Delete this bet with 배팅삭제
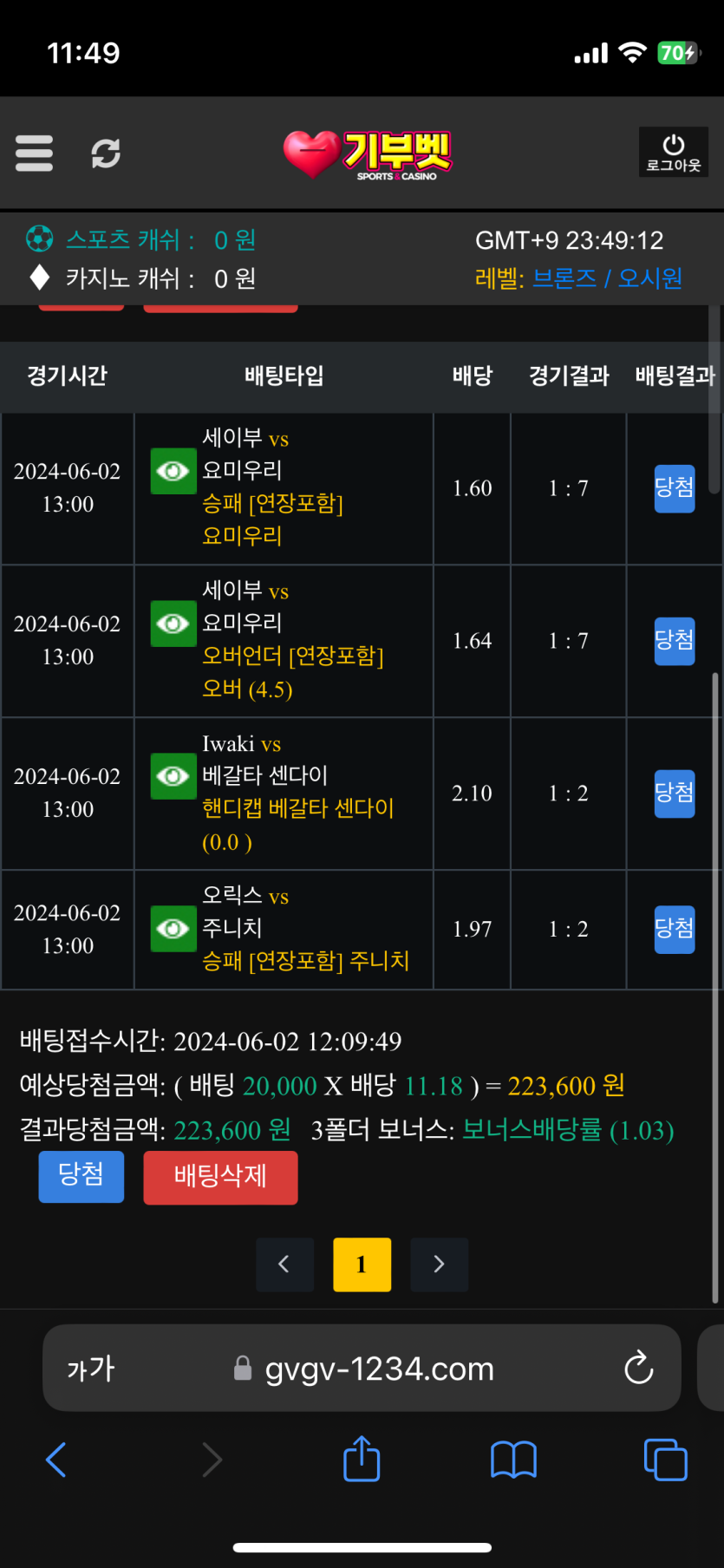Viewport: 724px width, 1568px height. pos(220,1177)
